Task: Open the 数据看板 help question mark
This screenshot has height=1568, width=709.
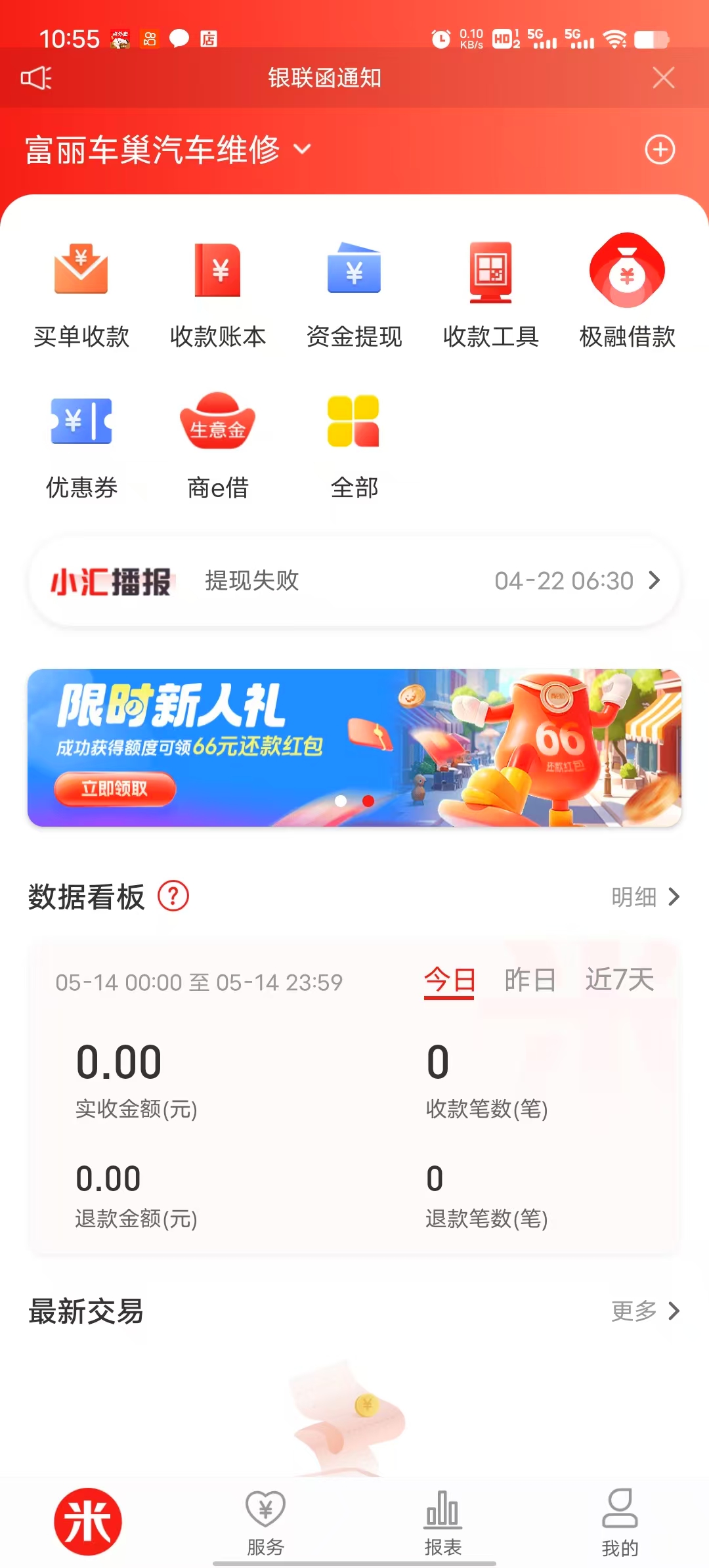Action: pyautogui.click(x=173, y=896)
